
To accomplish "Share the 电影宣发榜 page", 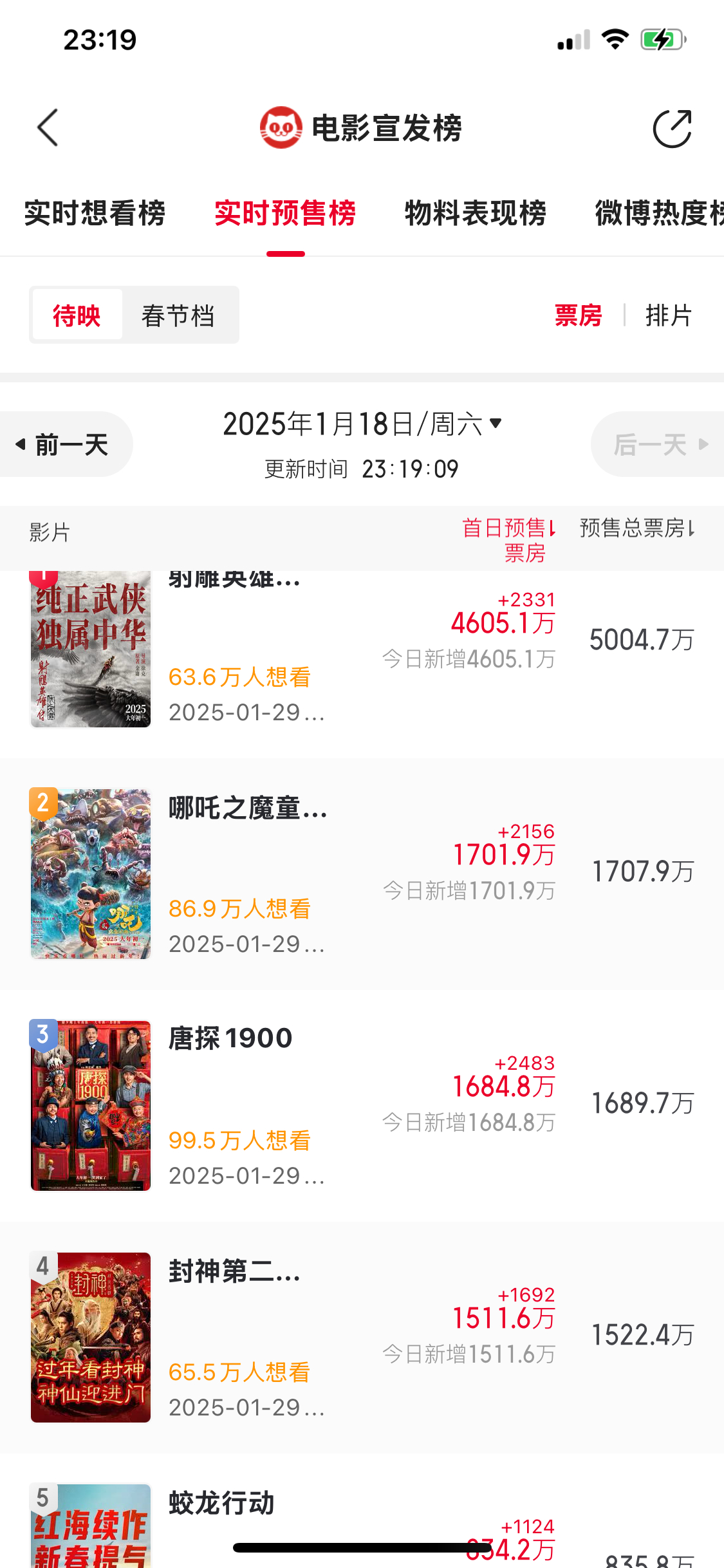I will pos(673,128).
